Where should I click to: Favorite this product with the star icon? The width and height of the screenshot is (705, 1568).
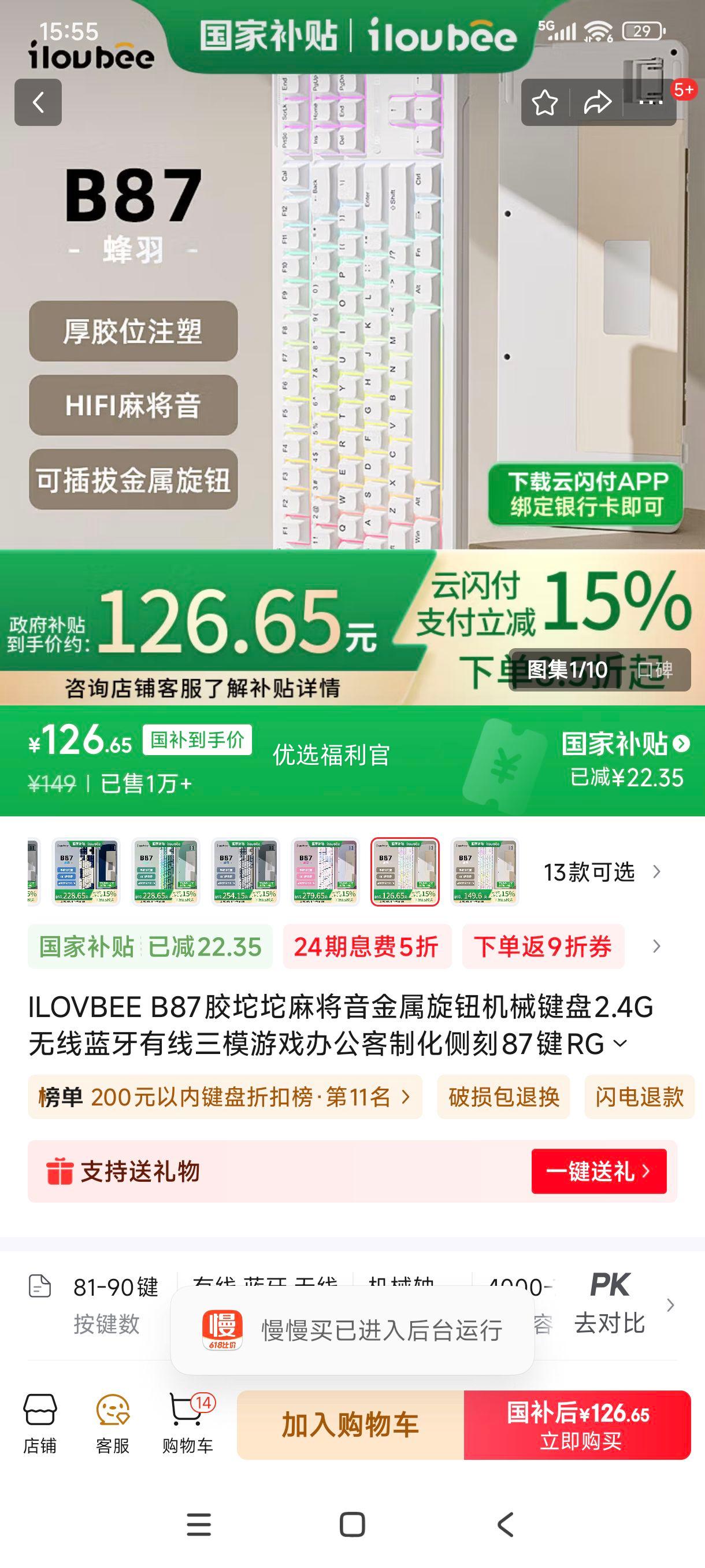tap(544, 102)
